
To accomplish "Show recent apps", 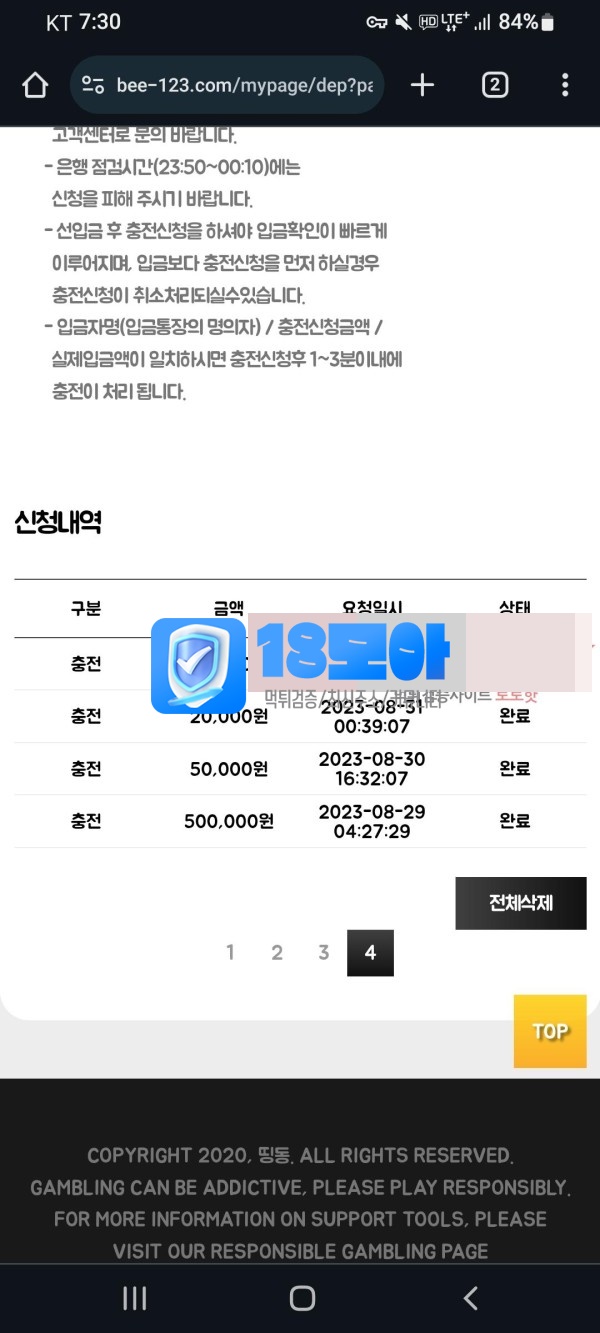I will [134, 1298].
